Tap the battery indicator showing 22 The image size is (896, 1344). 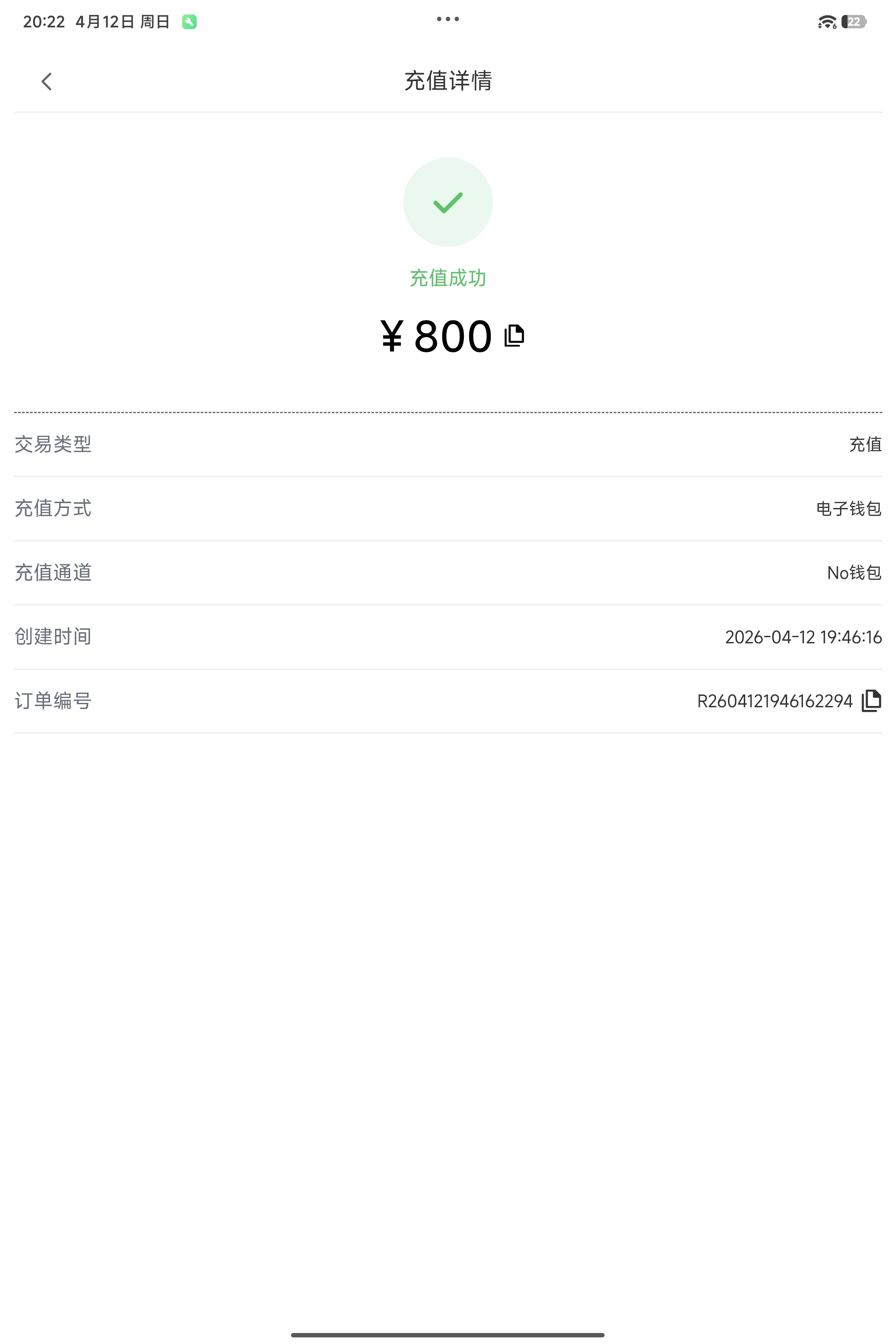pos(855,21)
